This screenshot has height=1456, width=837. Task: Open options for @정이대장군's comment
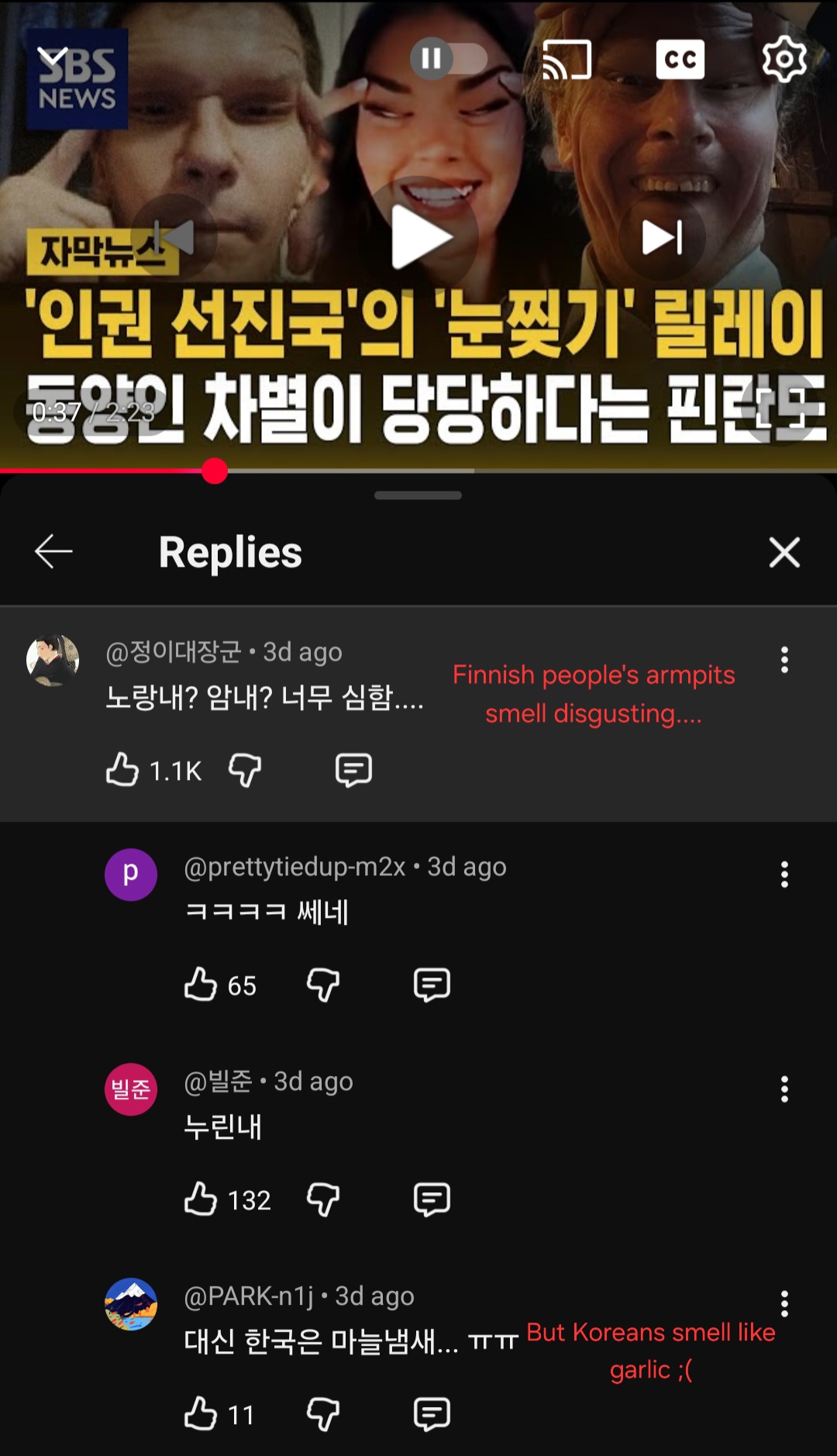[784, 660]
